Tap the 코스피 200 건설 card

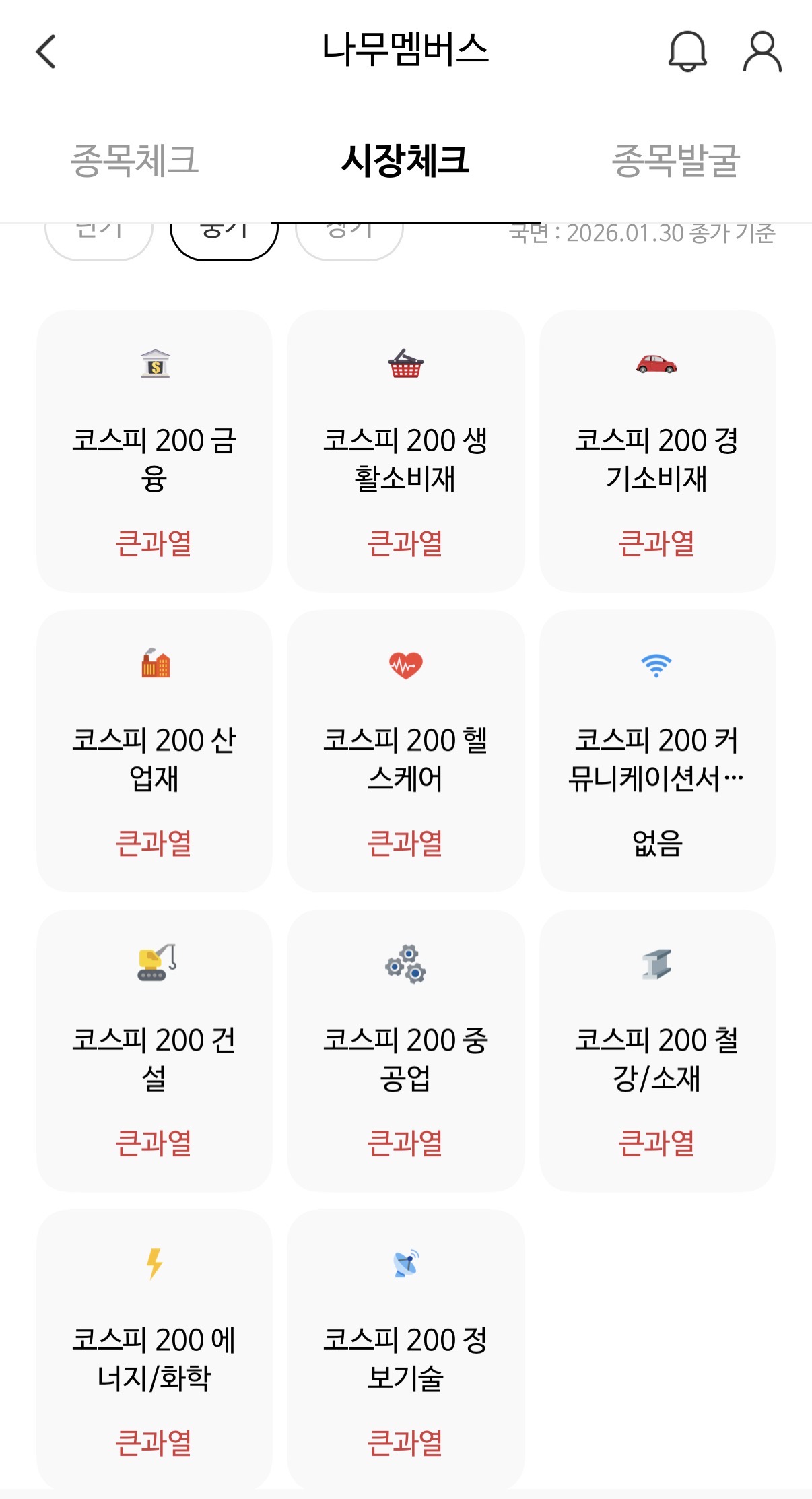154,1051
